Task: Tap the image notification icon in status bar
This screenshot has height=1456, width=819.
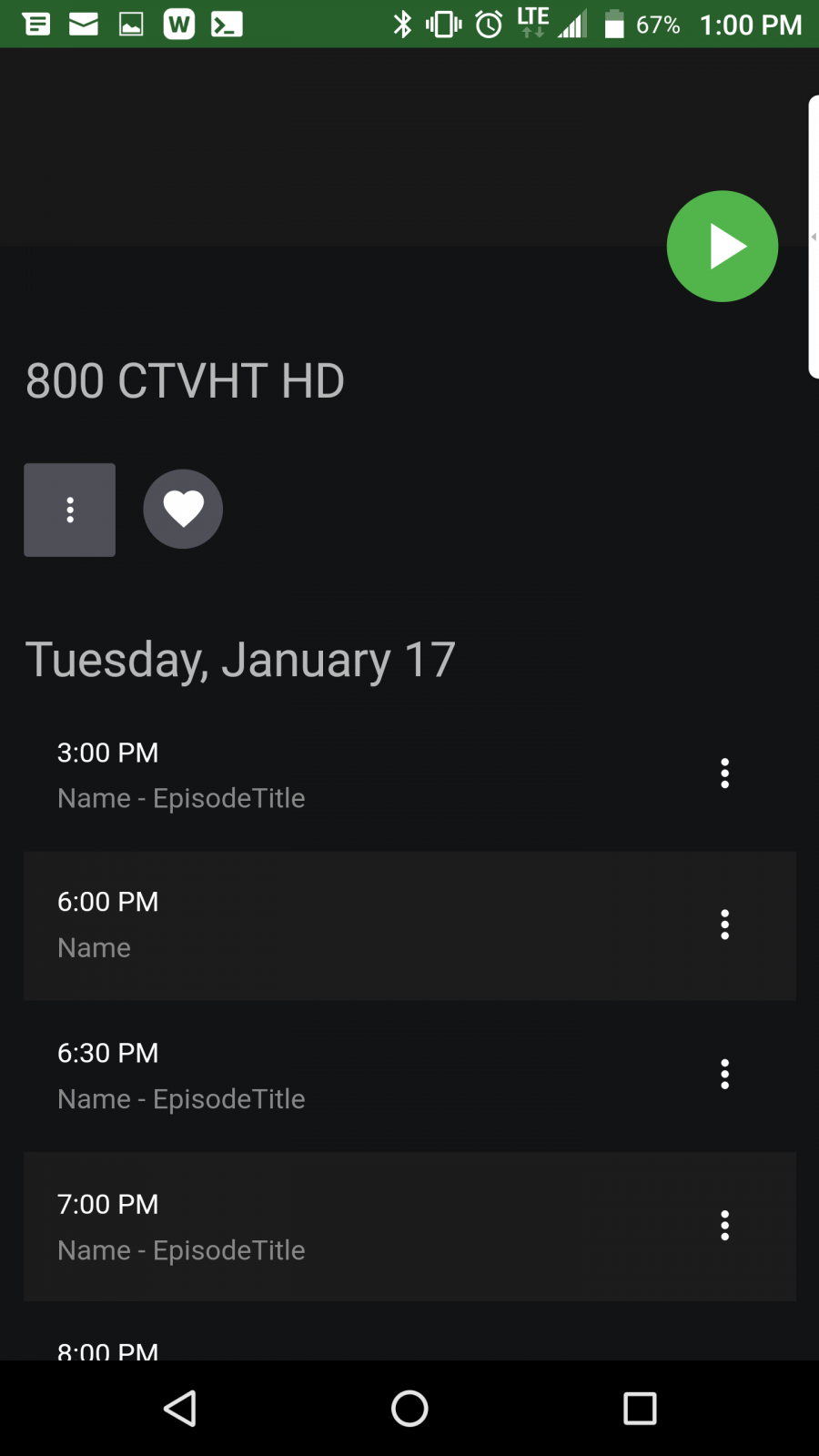Action: [x=130, y=24]
